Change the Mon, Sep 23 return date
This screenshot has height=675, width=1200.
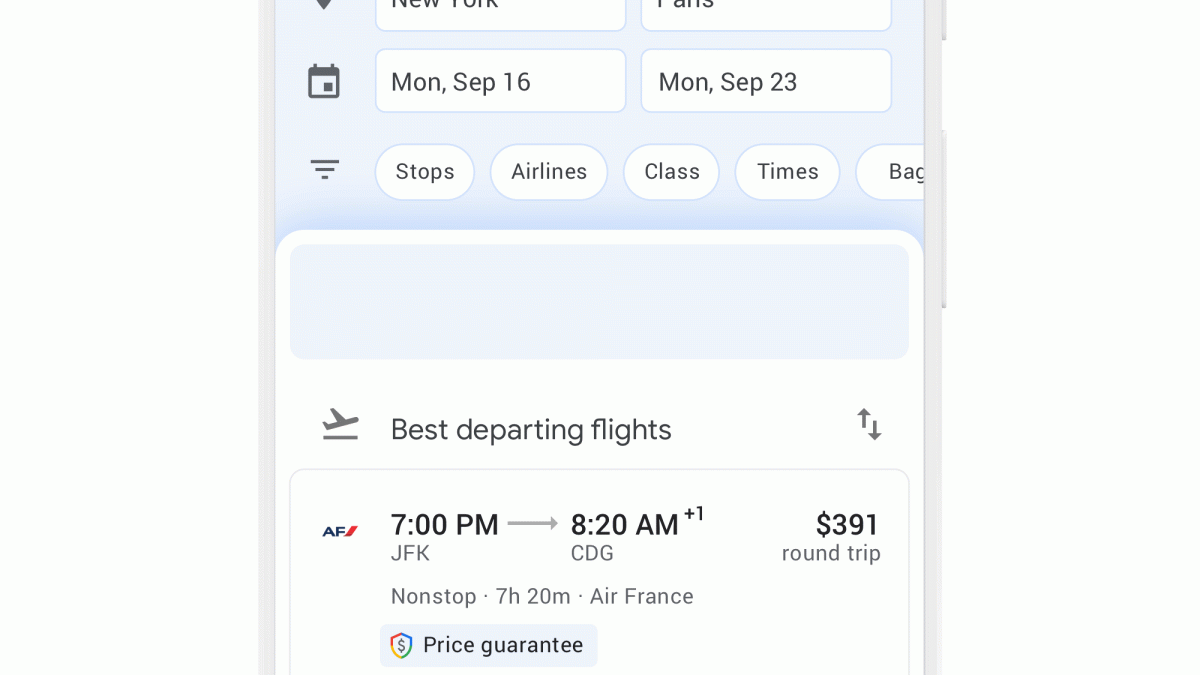(x=765, y=81)
